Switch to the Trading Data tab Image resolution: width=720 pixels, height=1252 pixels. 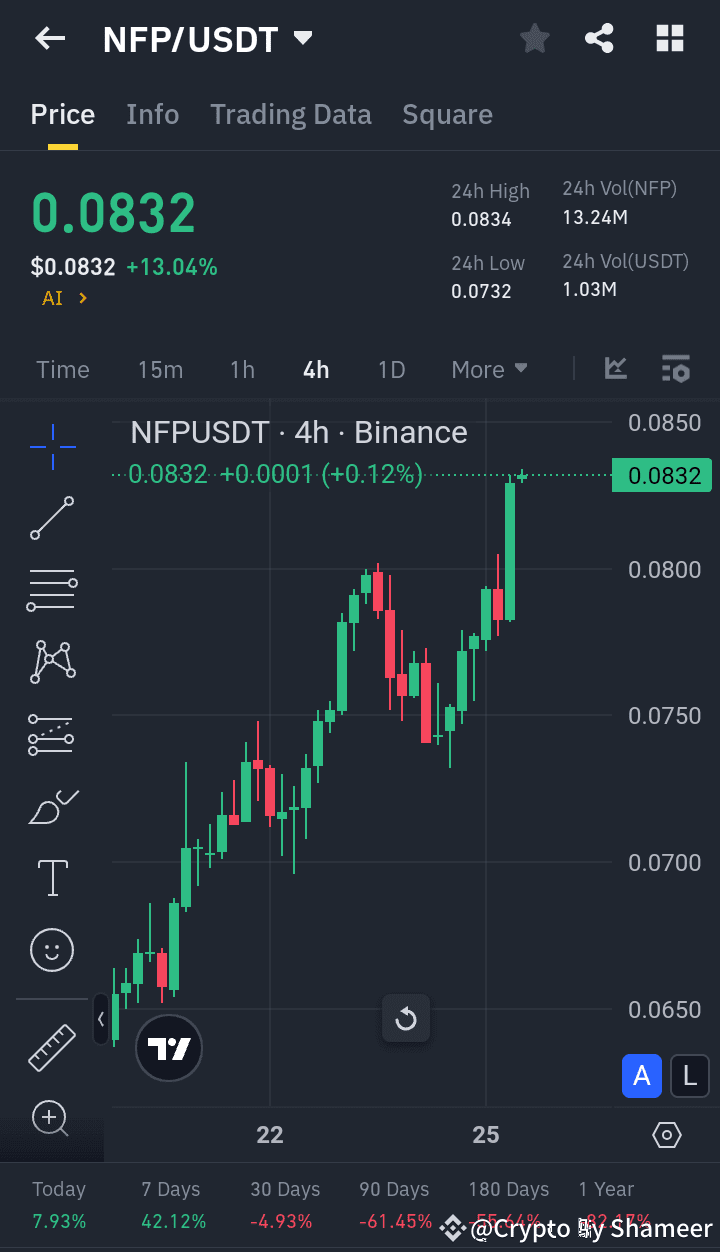tap(290, 114)
